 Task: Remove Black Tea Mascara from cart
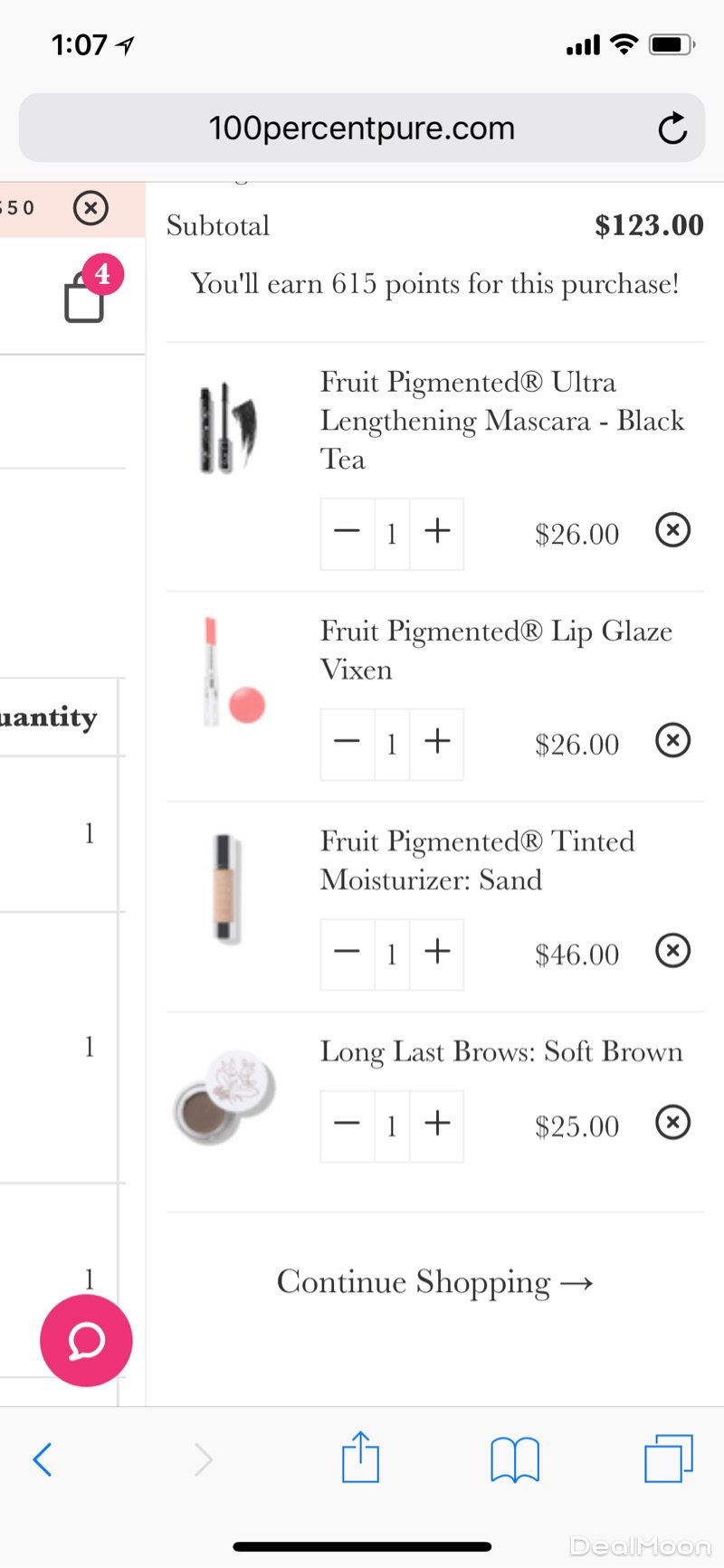(672, 530)
